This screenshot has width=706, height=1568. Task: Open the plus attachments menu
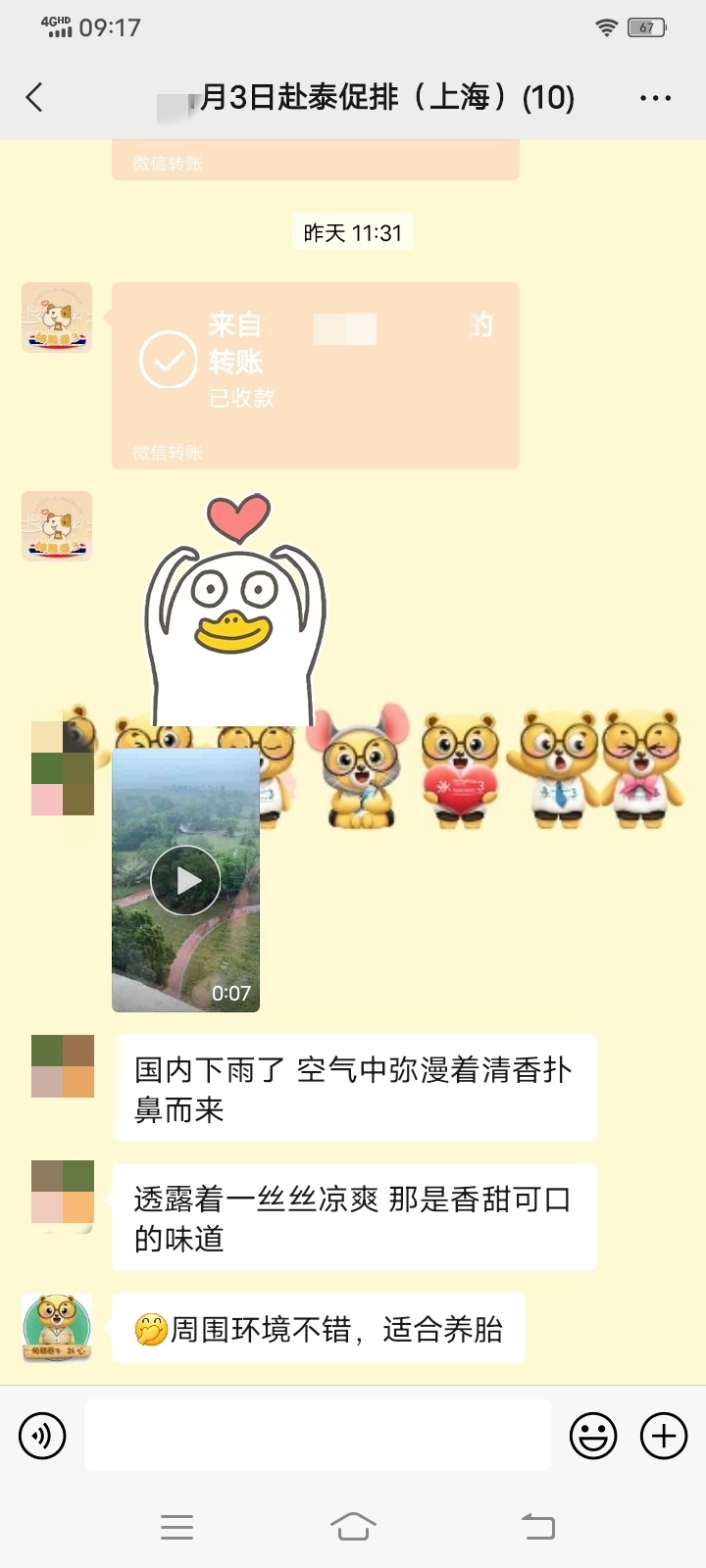tap(664, 1436)
